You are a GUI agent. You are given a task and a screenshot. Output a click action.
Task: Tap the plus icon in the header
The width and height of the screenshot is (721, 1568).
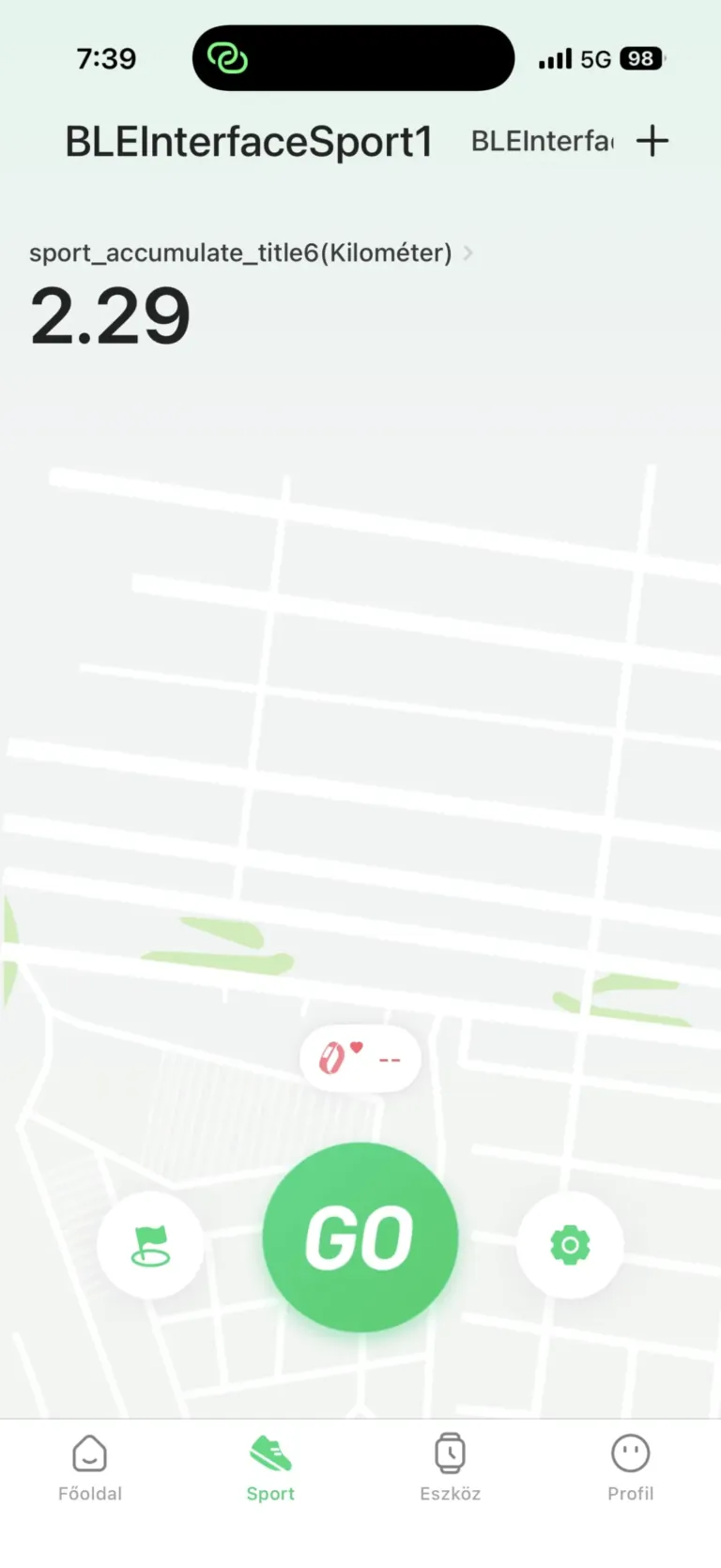point(652,142)
